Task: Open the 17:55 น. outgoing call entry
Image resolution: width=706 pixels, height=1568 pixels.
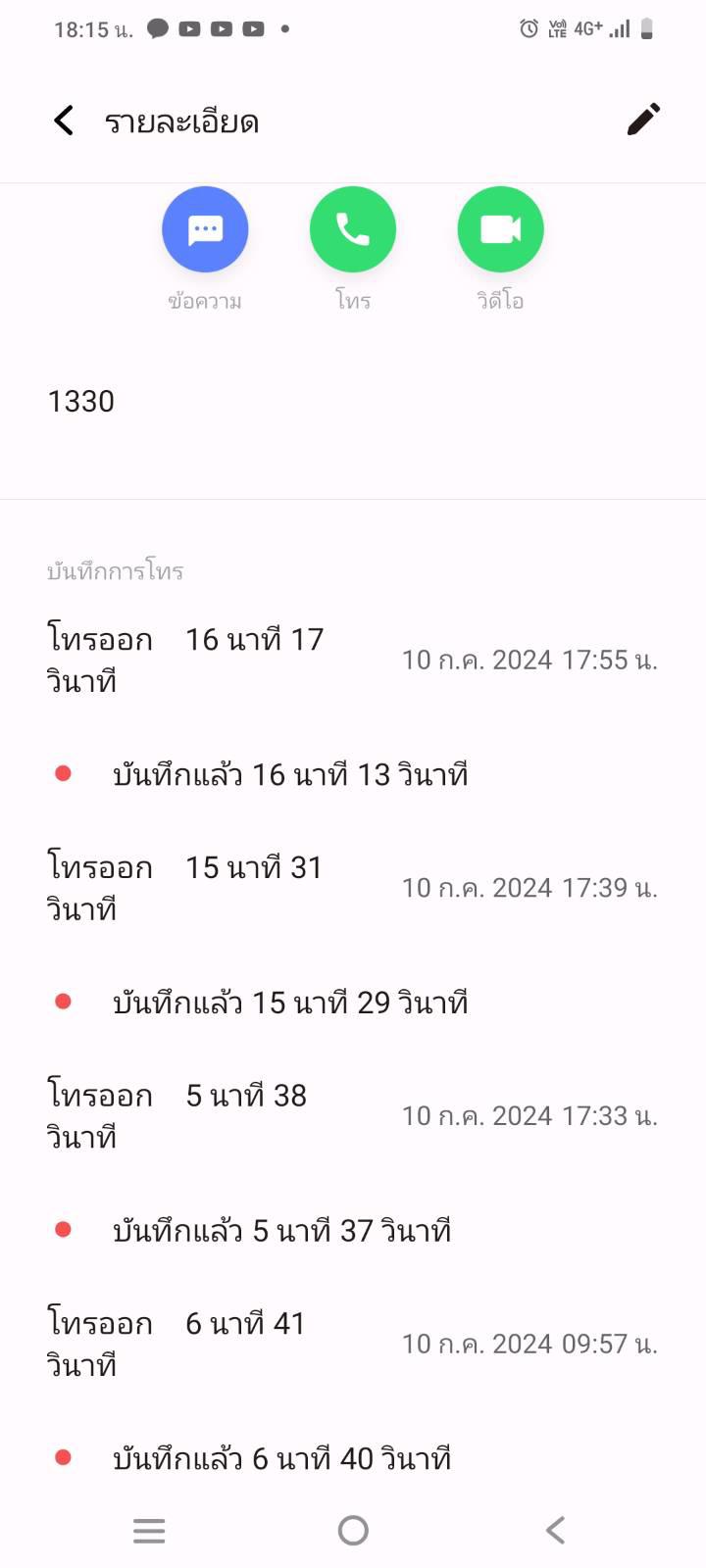Action: tap(353, 660)
